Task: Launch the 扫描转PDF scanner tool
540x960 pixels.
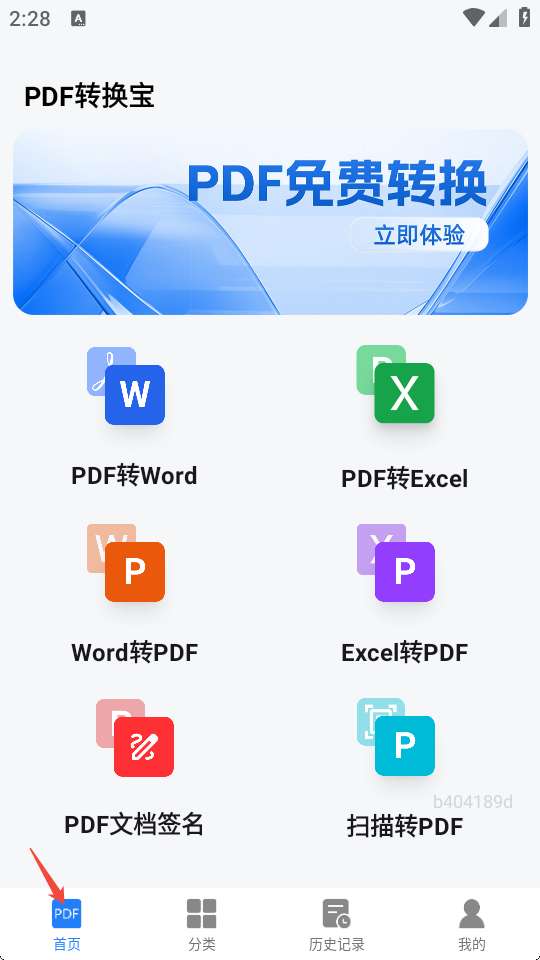Action: click(x=405, y=768)
